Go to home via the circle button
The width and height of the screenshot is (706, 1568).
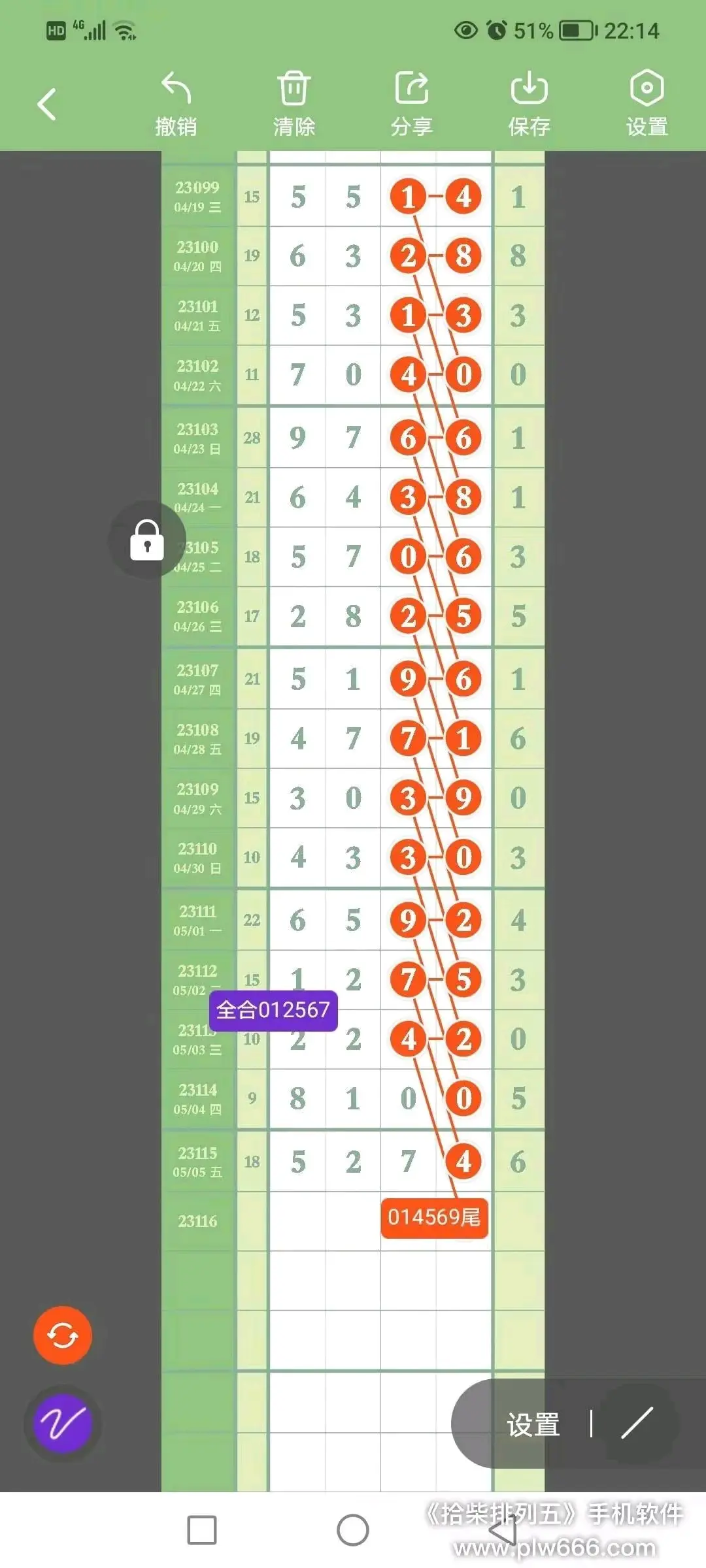point(353,1530)
